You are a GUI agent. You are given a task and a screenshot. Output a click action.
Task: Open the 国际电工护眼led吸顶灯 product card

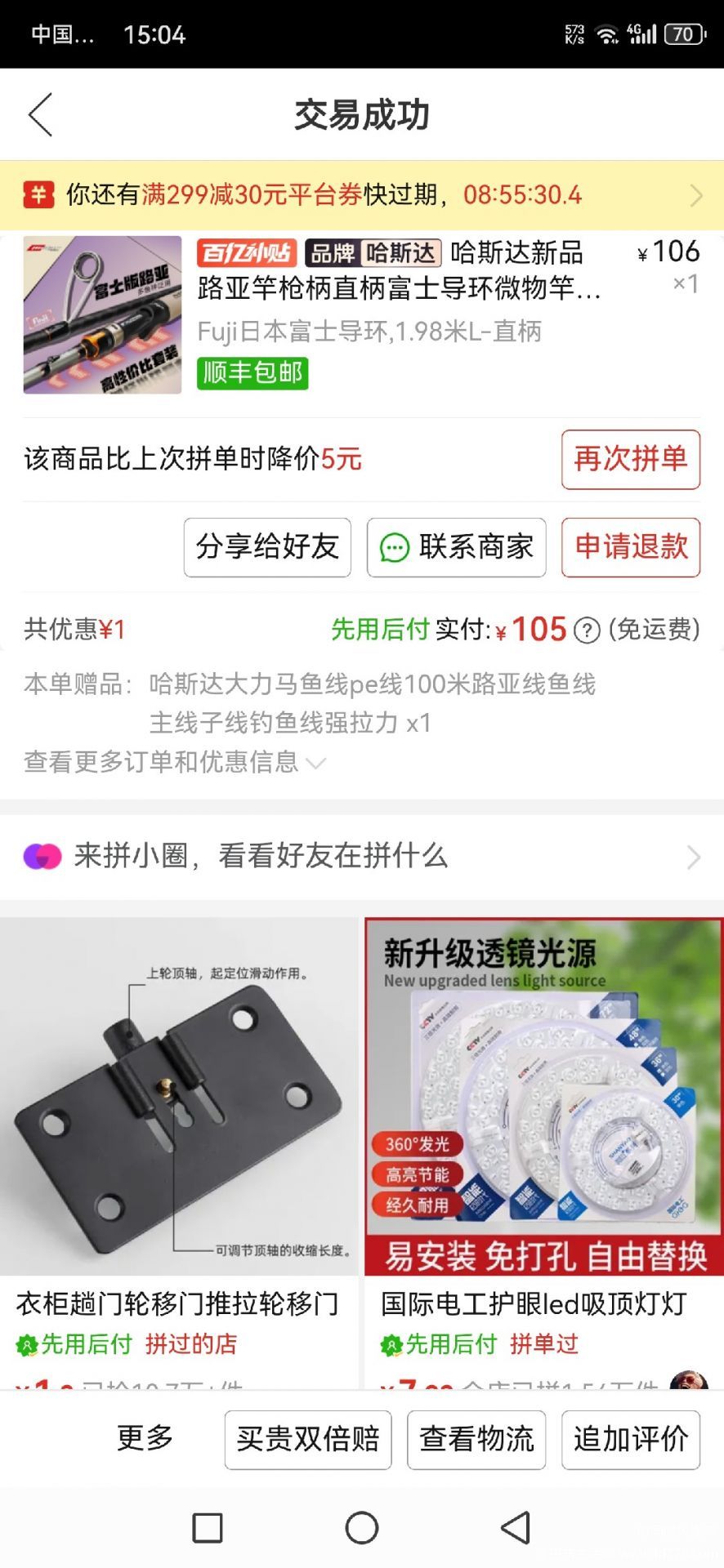tap(544, 1153)
